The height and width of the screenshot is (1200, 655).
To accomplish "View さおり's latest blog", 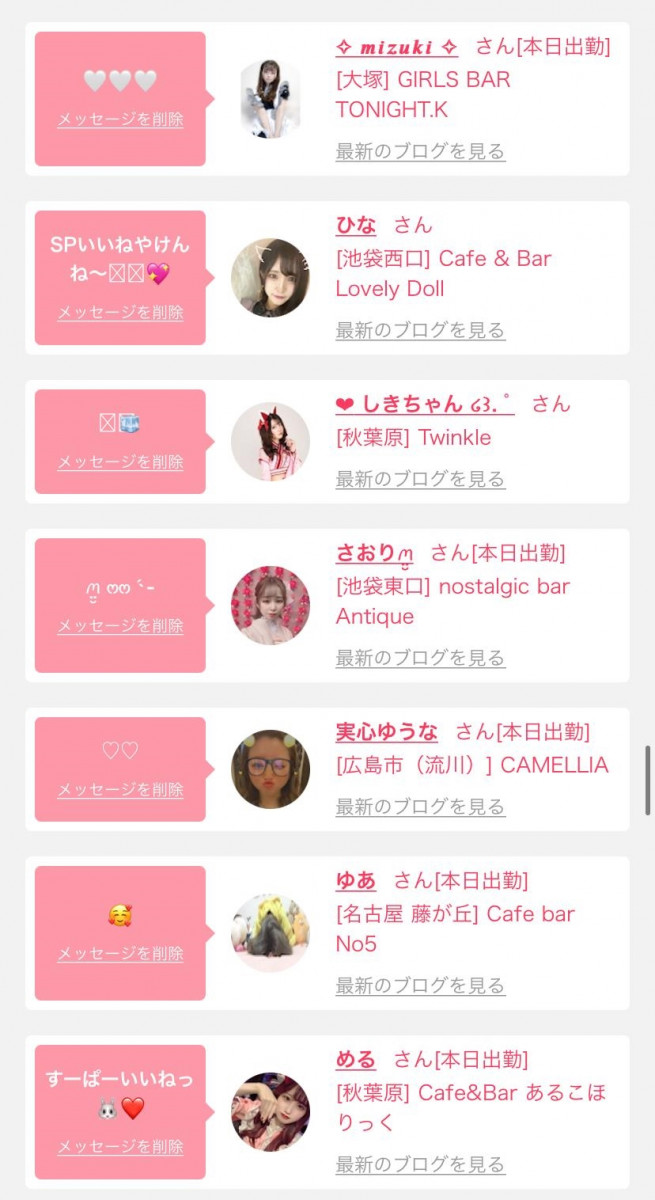I will click(420, 658).
